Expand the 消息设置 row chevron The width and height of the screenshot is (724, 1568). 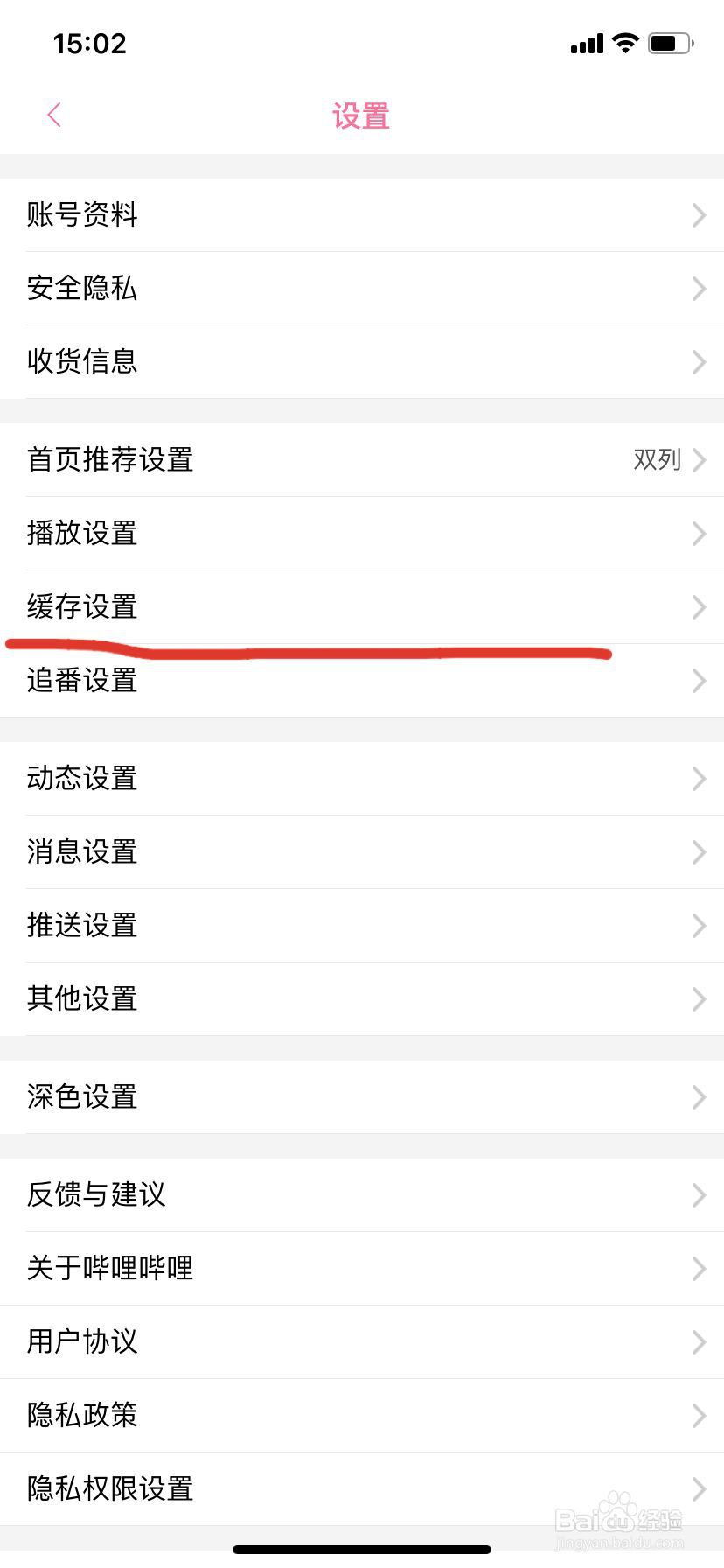pyautogui.click(x=697, y=851)
